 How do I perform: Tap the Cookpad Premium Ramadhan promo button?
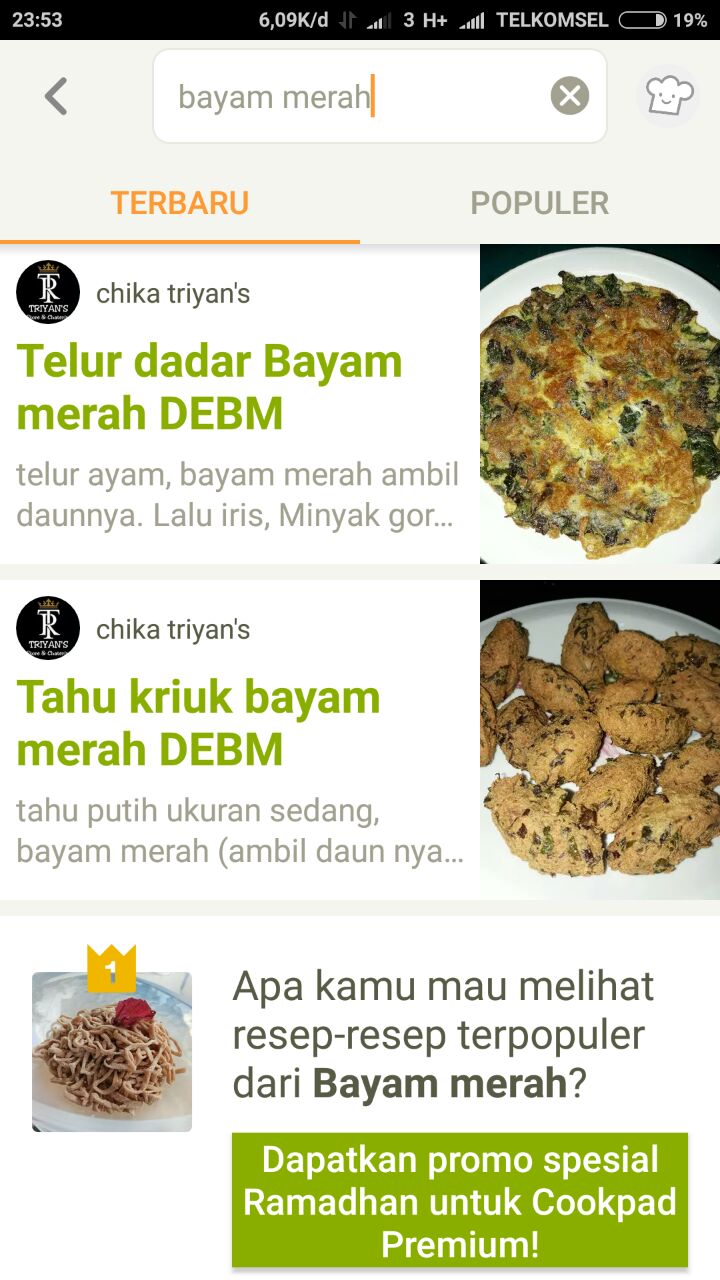460,1201
